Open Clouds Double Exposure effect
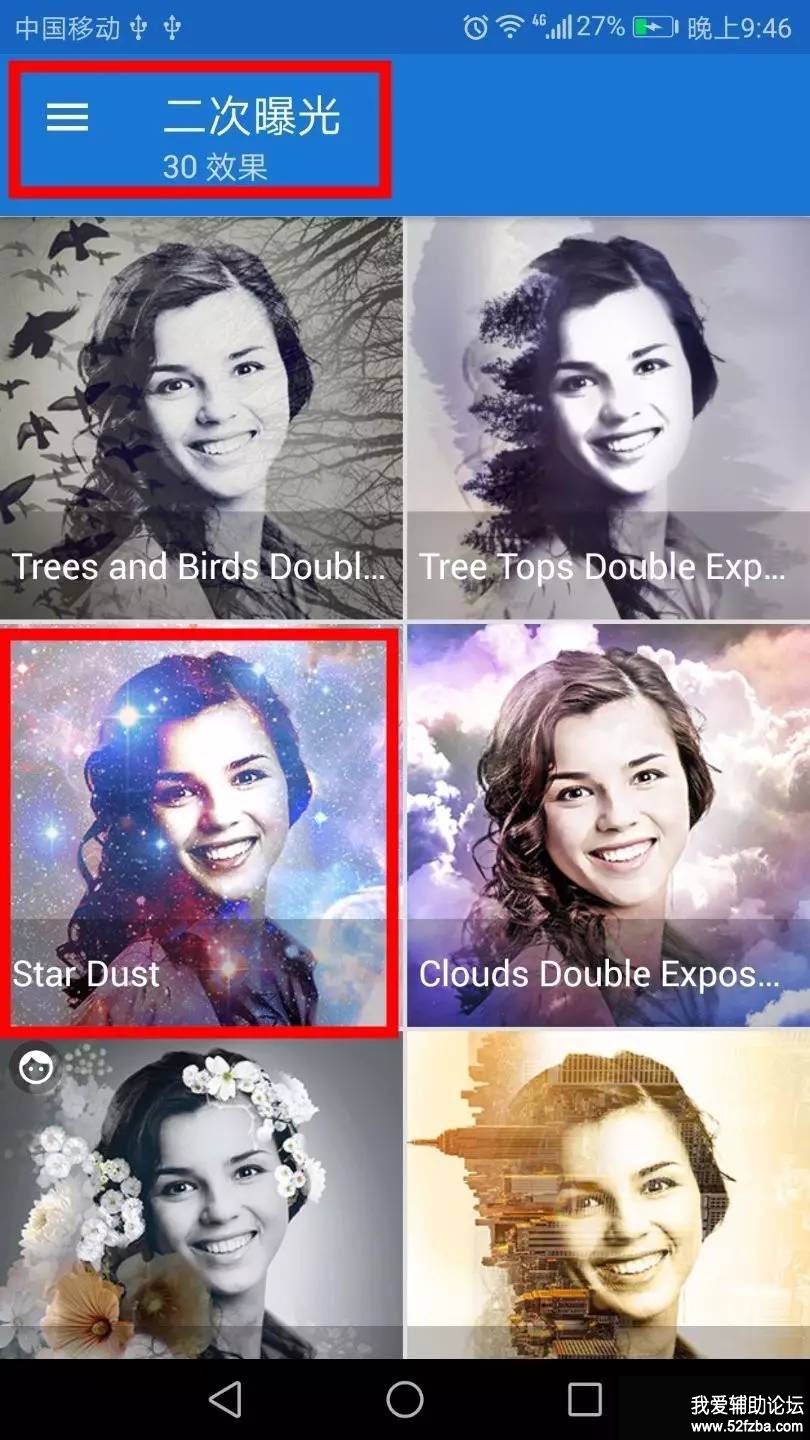The width and height of the screenshot is (810, 1440). (x=607, y=826)
